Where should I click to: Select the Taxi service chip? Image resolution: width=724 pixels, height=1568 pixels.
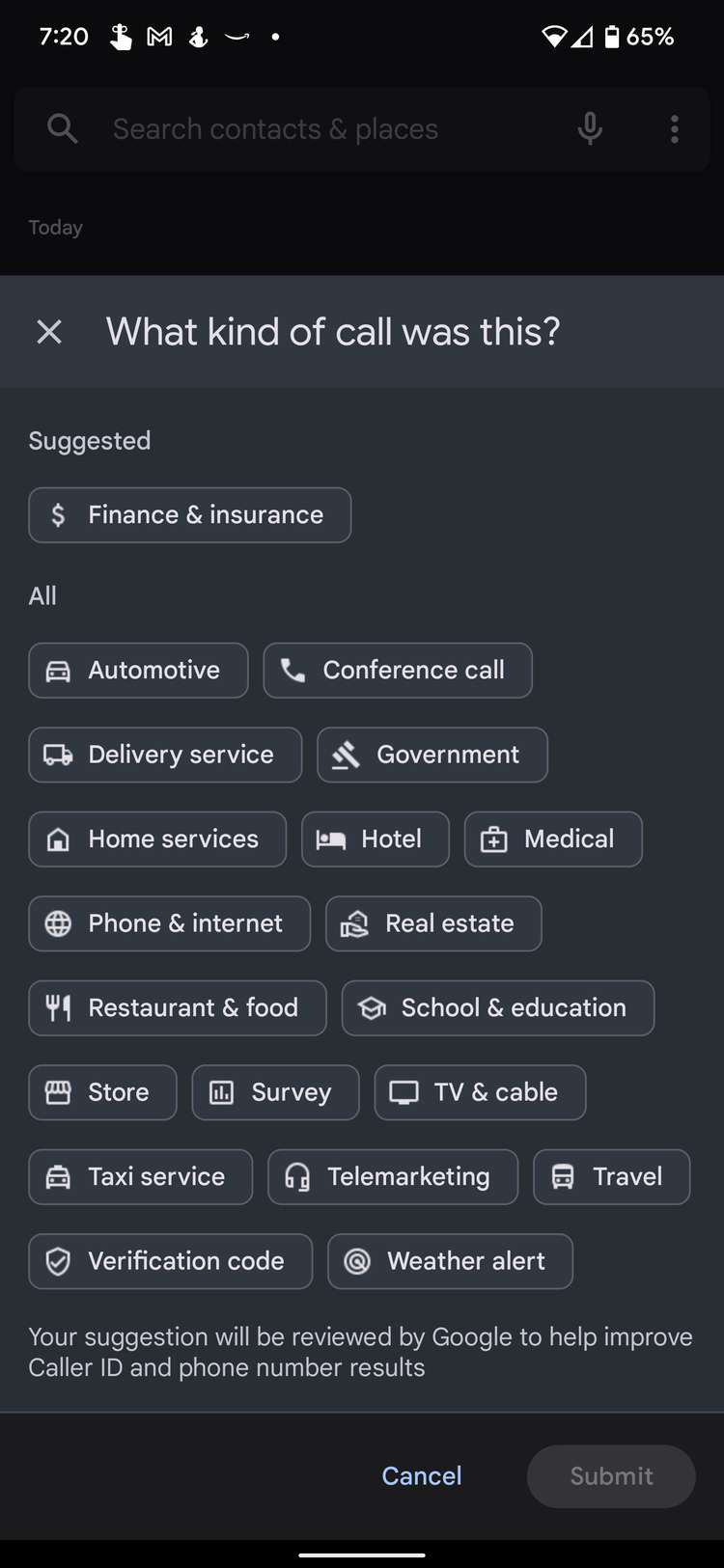(141, 1177)
